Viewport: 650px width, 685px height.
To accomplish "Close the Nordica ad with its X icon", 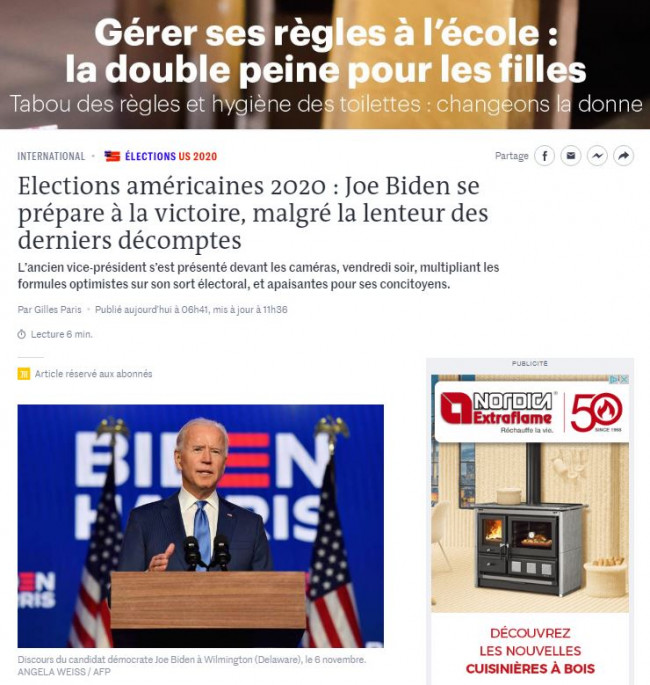I will click(x=624, y=380).
